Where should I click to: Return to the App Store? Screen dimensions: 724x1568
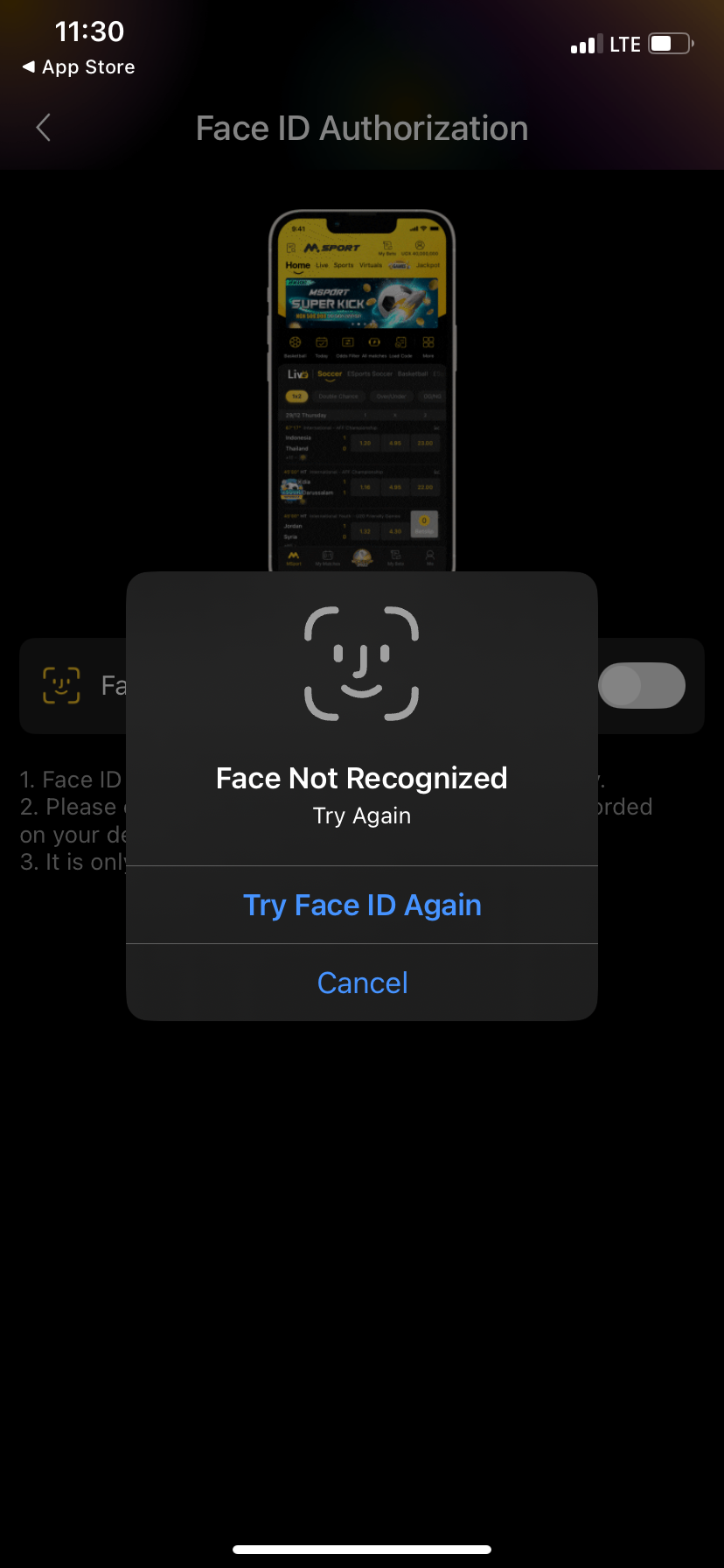pyautogui.click(x=79, y=67)
